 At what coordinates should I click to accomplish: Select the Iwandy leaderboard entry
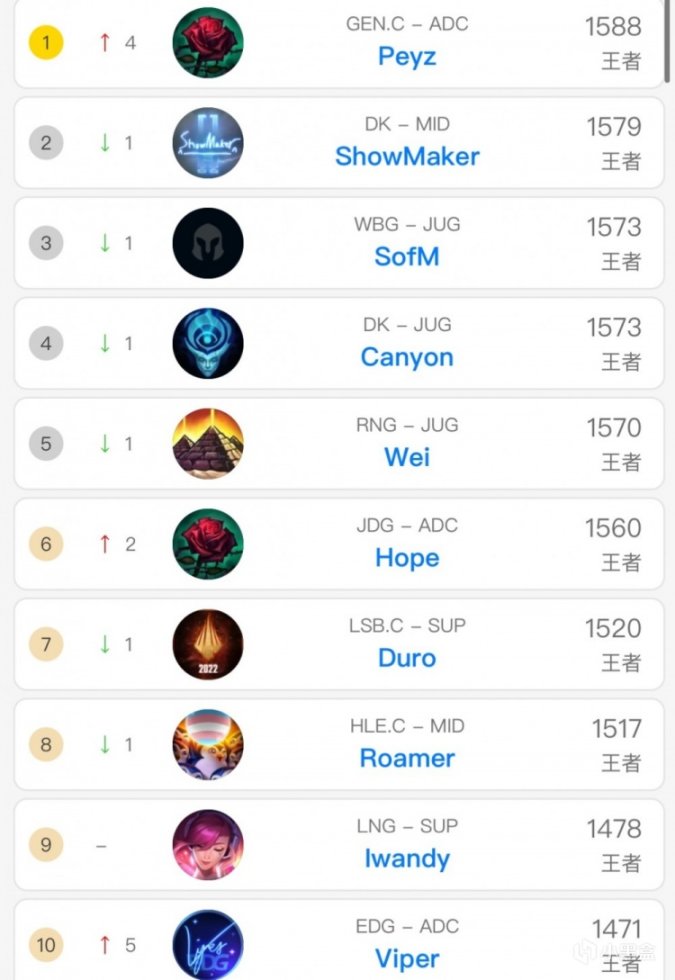pos(407,858)
